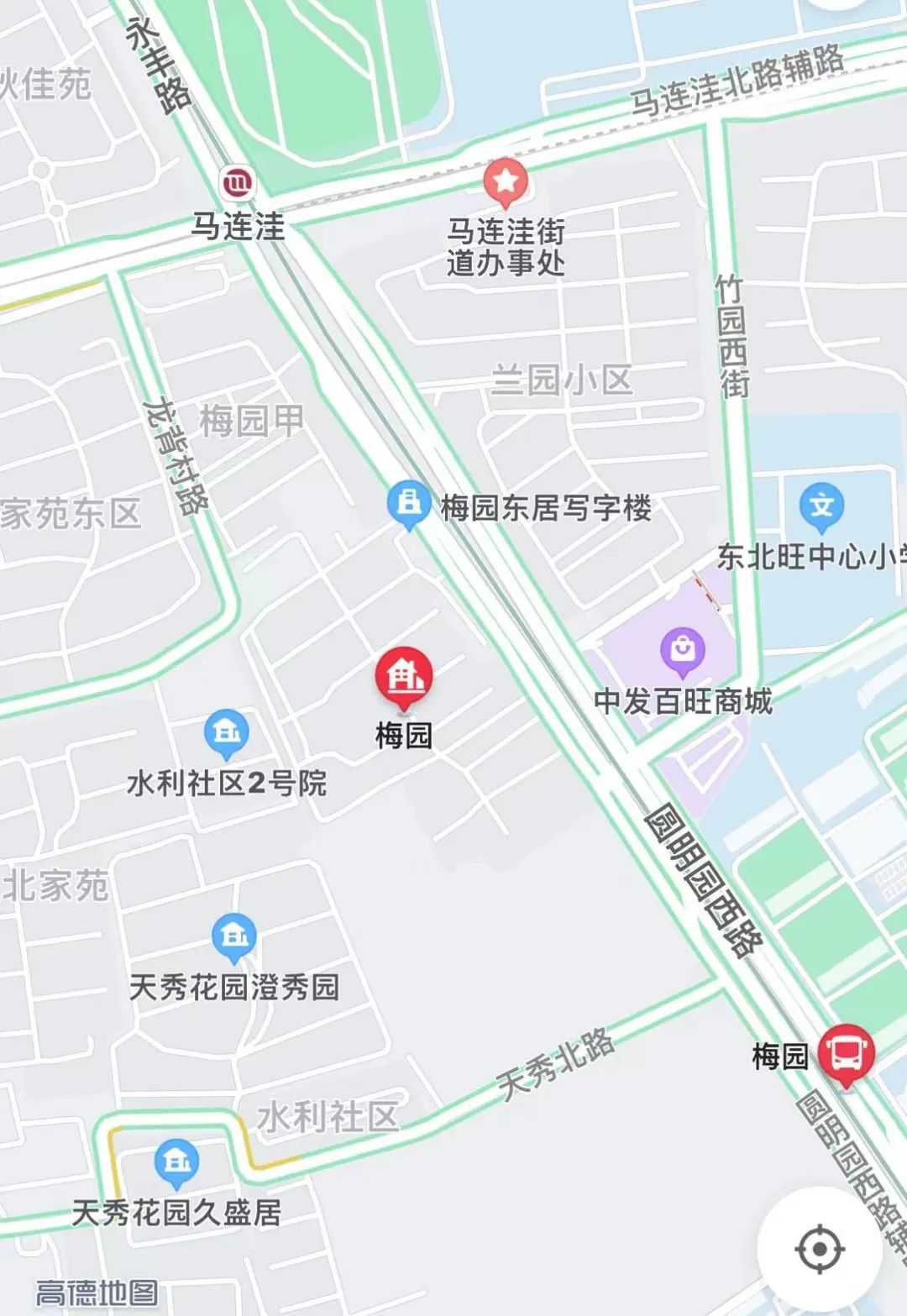This screenshot has height=1316, width=907.
Task: Recenter map with the locate button
Action: tap(819, 1249)
